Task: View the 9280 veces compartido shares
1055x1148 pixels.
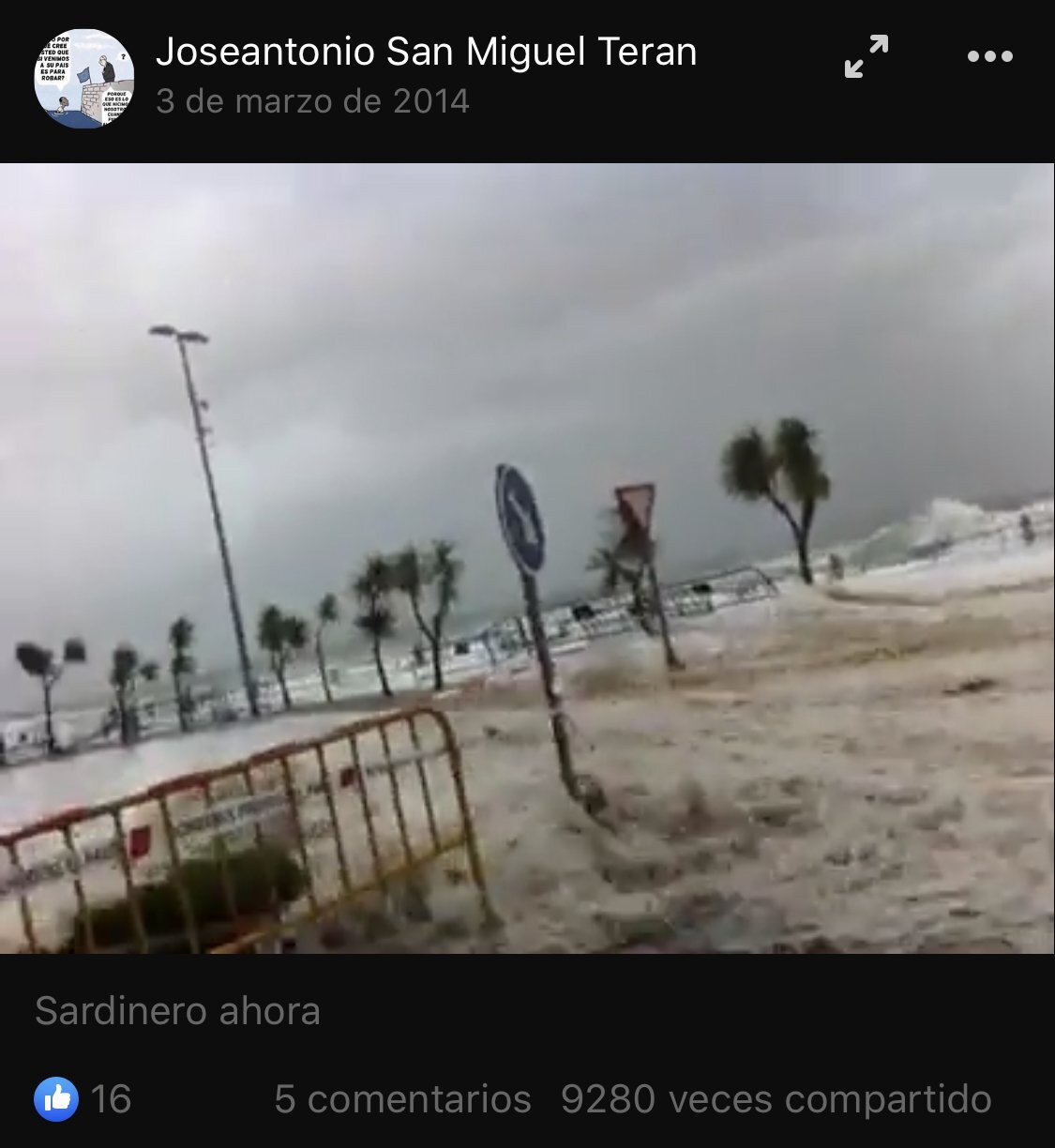Action: (x=776, y=1099)
